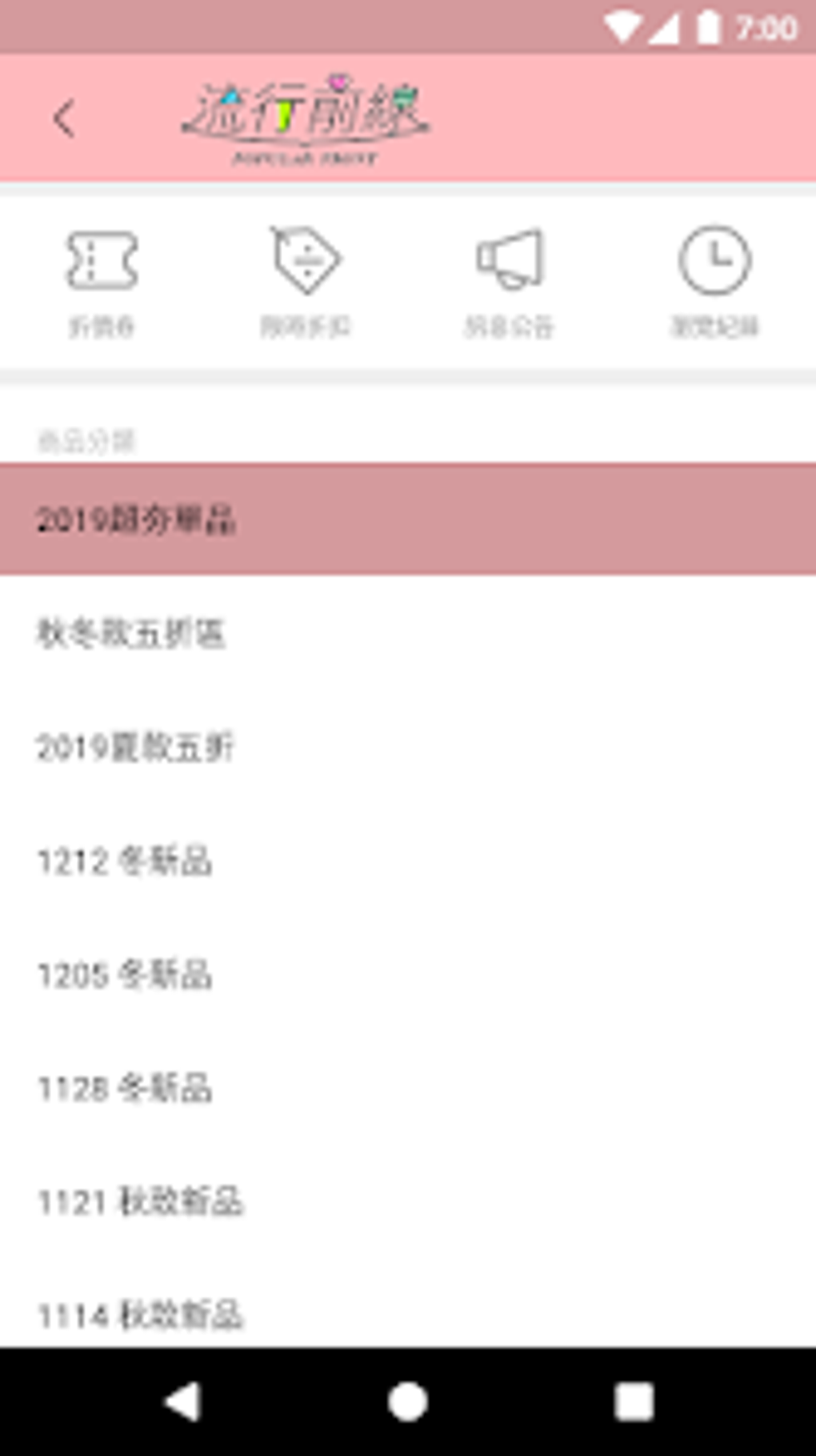Open 秋冬款五折區 category
Image resolution: width=816 pixels, height=1456 pixels.
(x=408, y=632)
